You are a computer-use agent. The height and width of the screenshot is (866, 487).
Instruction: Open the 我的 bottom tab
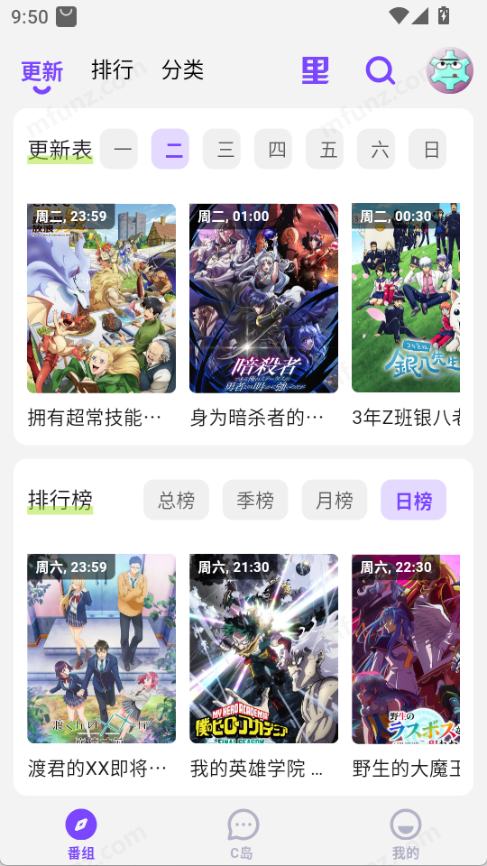click(405, 835)
